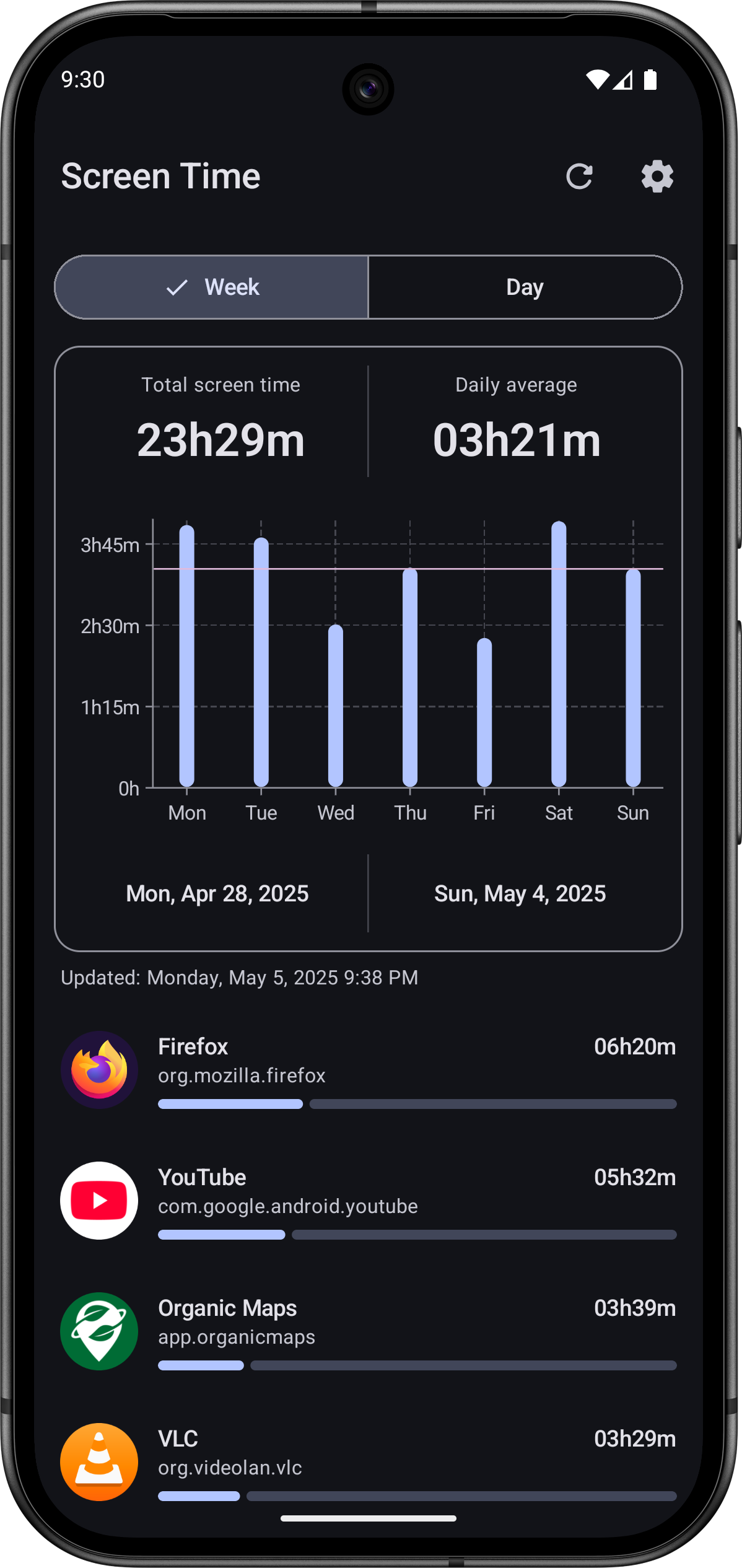View Organic Maps usage details
This screenshot has height=1568, width=742.
(x=368, y=1331)
